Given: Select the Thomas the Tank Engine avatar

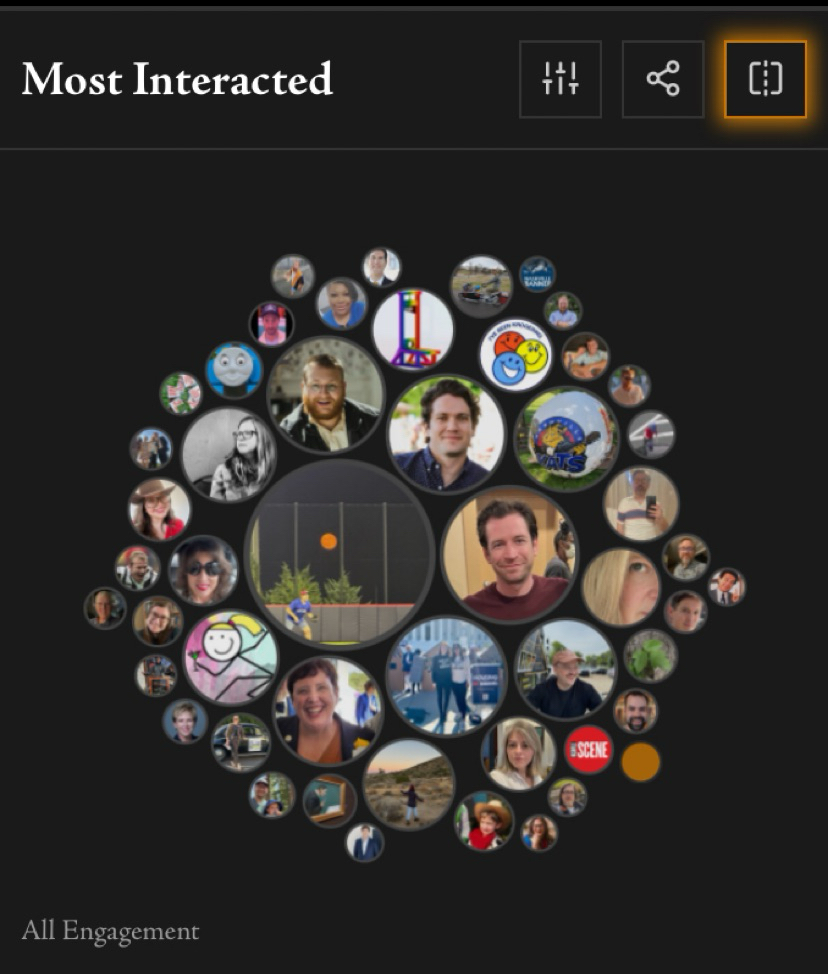Looking at the screenshot, I should click(x=234, y=370).
